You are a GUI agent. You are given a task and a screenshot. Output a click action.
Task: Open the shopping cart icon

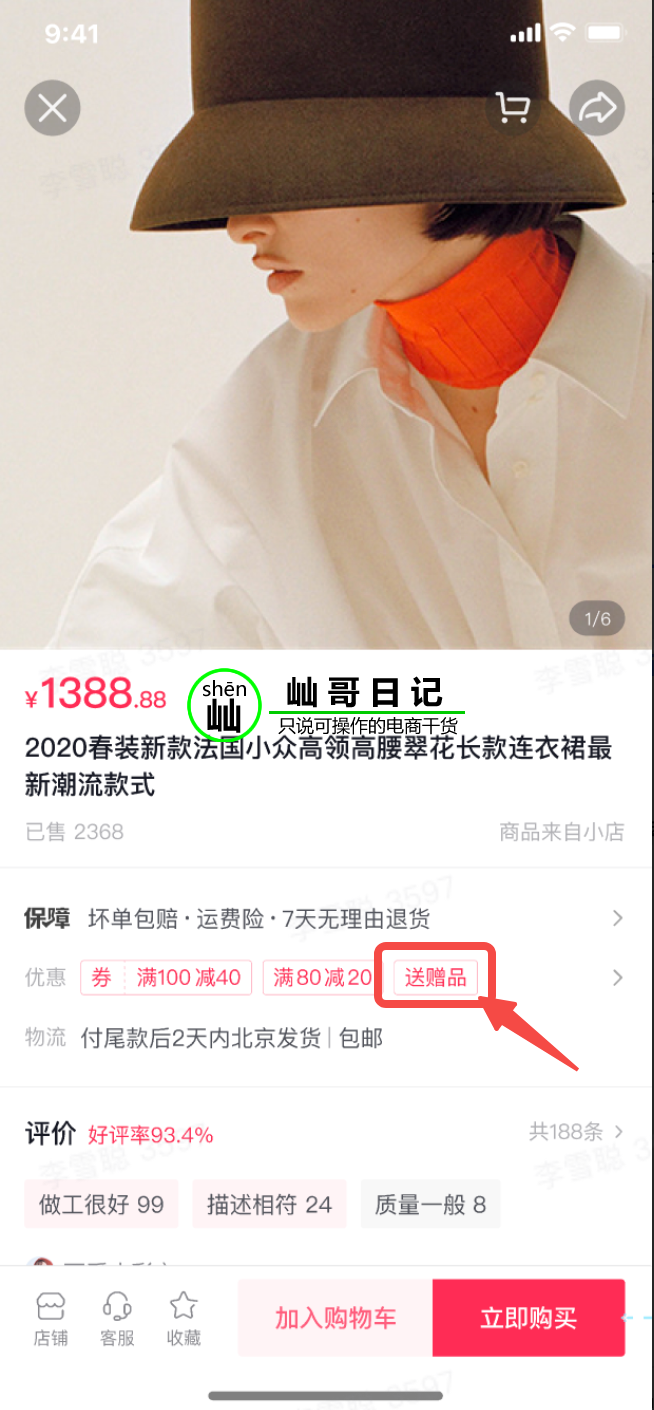513,108
